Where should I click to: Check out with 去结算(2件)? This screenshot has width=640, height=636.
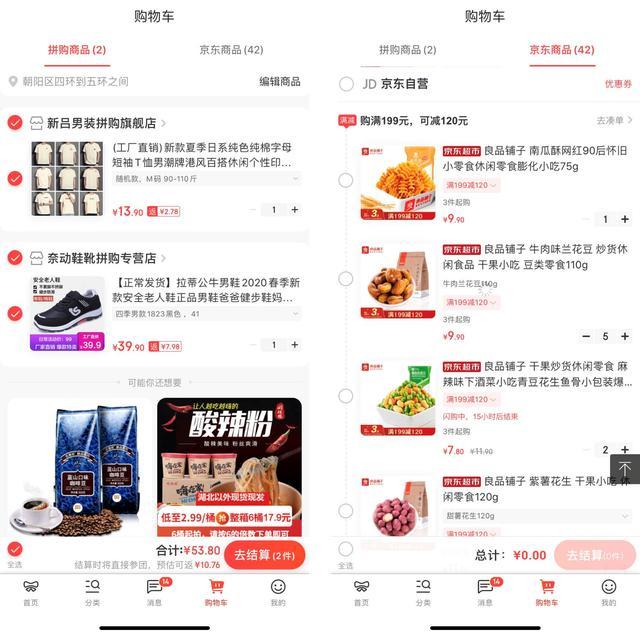[265, 555]
